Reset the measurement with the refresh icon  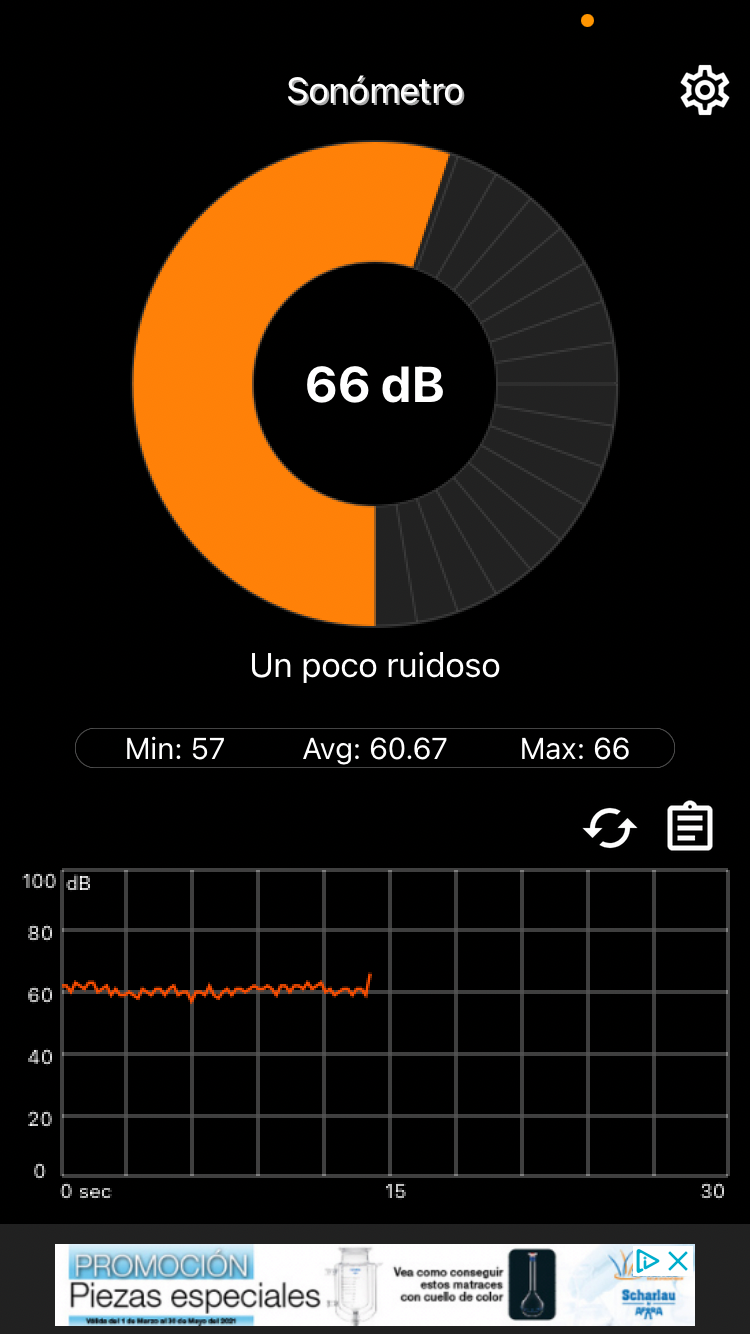pyautogui.click(x=610, y=828)
